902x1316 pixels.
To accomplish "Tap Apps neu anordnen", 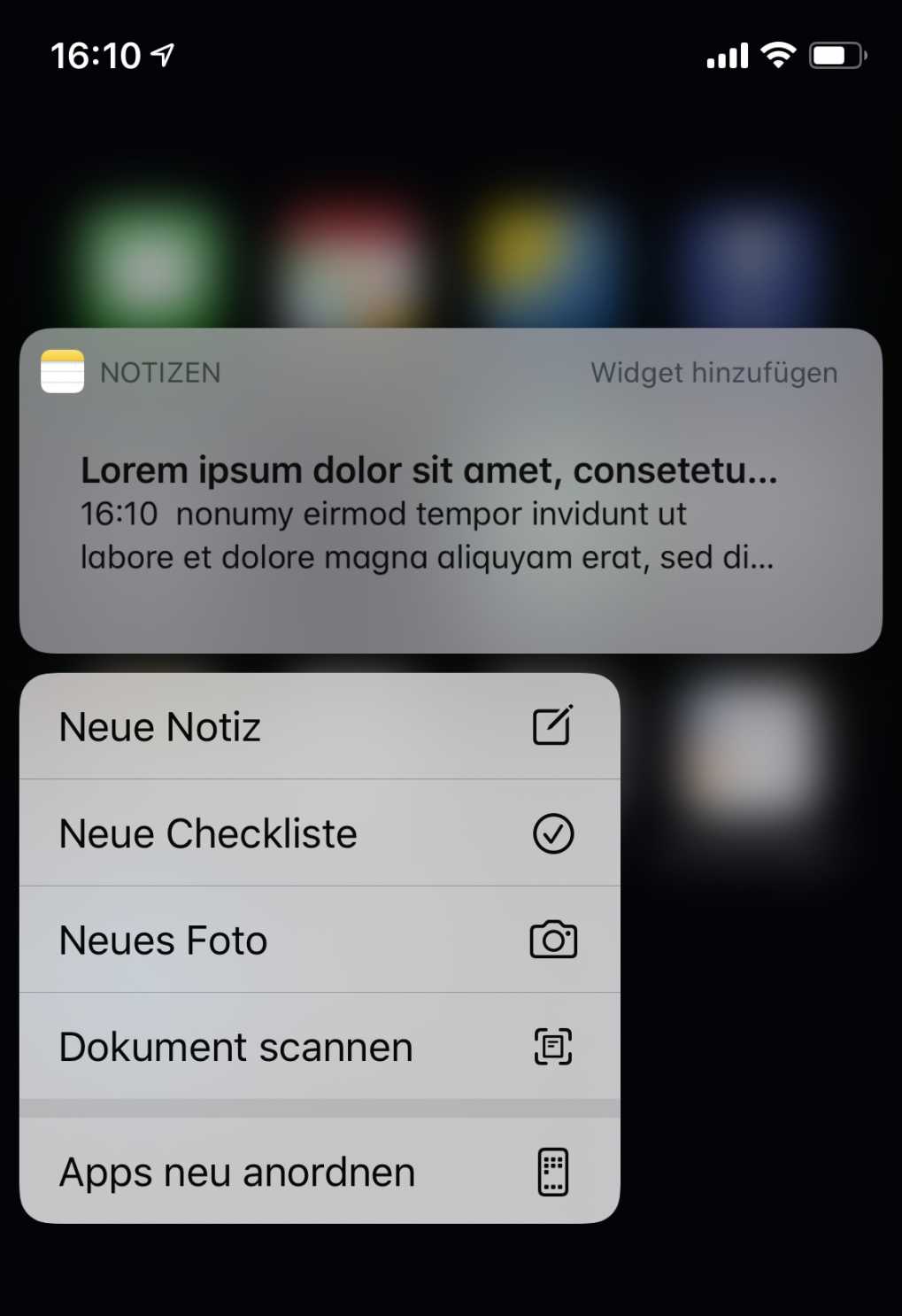I will 319,1172.
